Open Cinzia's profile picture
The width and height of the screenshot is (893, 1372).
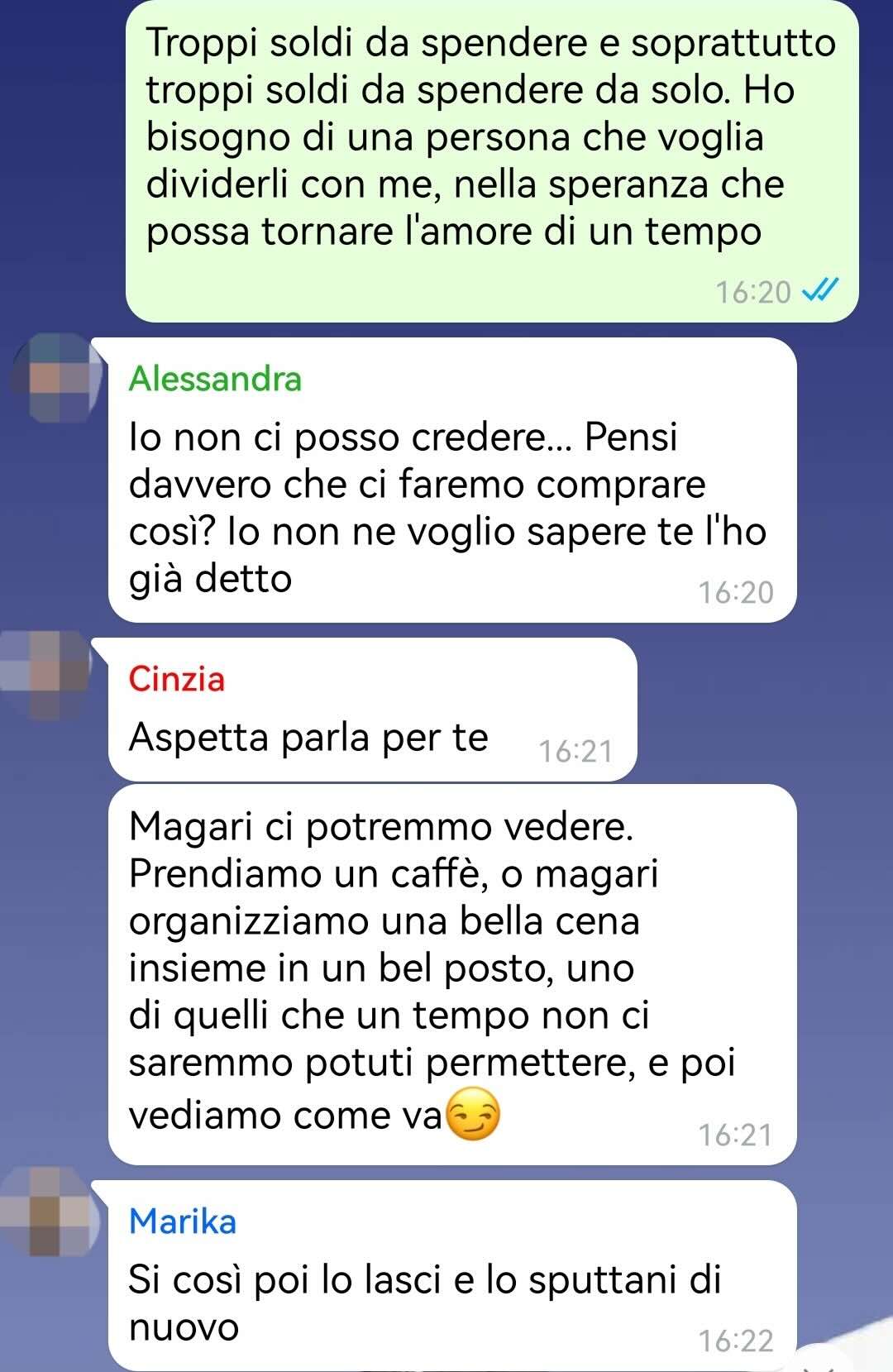pyautogui.click(x=45, y=674)
